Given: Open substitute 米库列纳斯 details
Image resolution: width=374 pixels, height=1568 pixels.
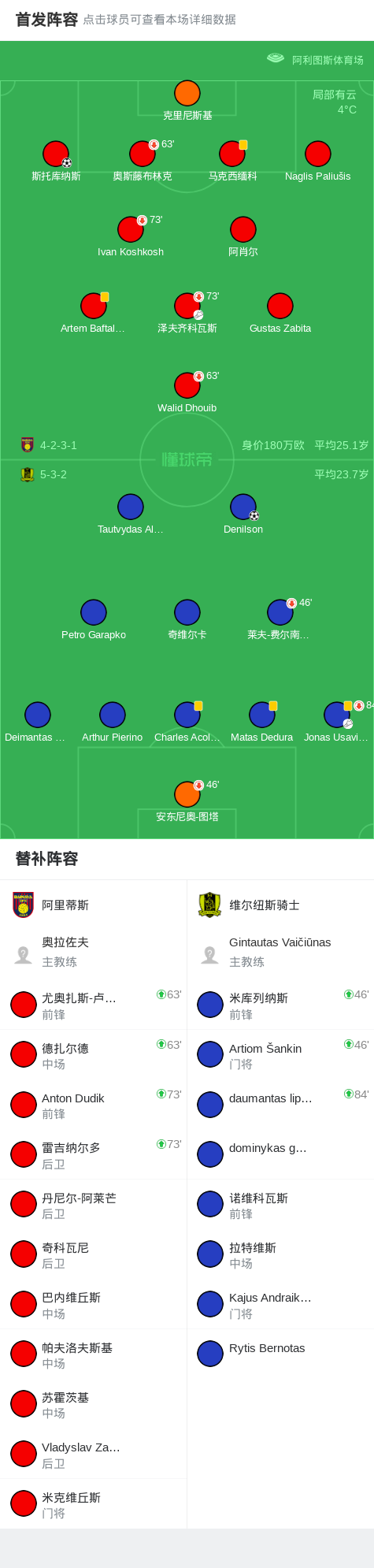Looking at the screenshot, I should [280, 1005].
